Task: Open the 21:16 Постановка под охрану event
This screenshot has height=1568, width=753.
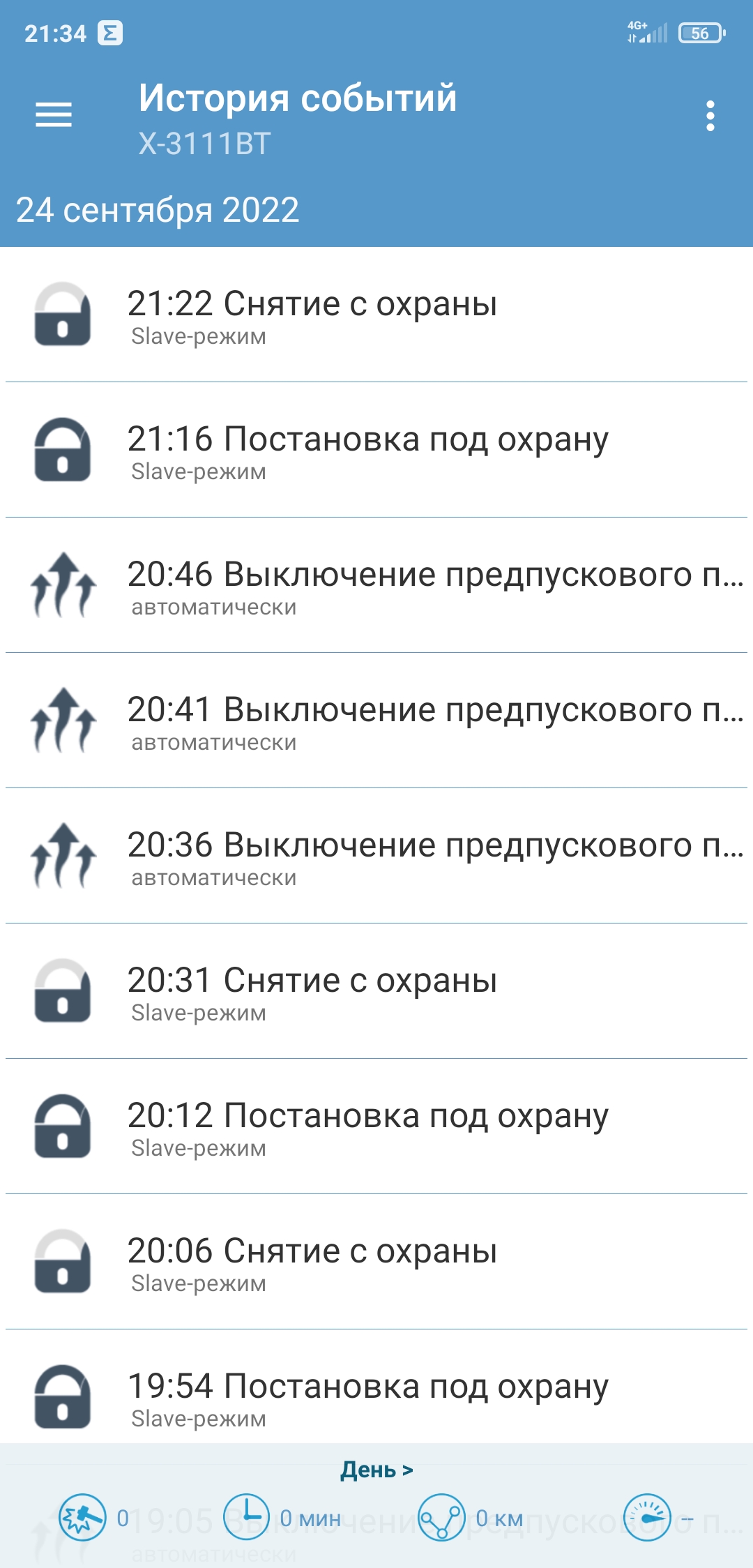Action: 376,451
